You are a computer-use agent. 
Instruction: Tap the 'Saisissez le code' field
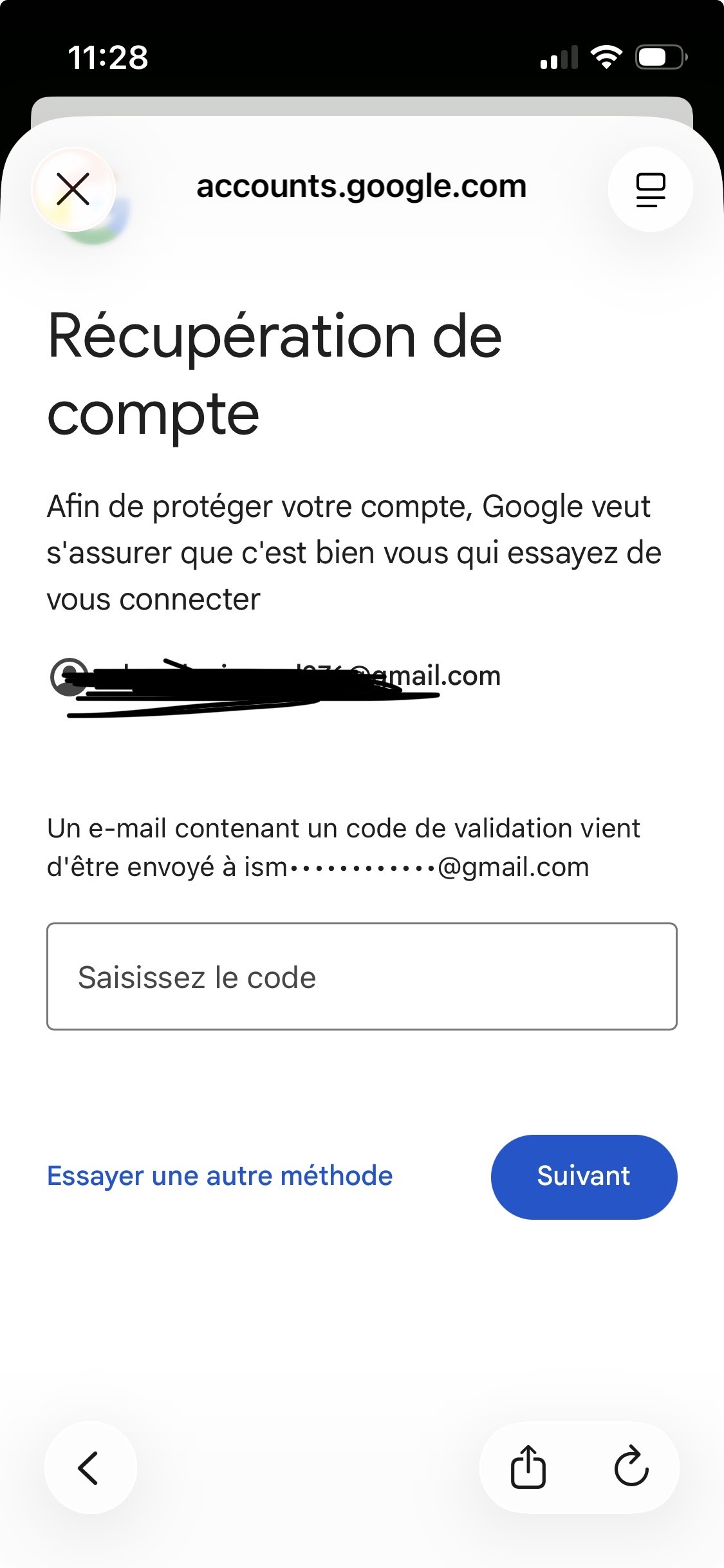362,976
